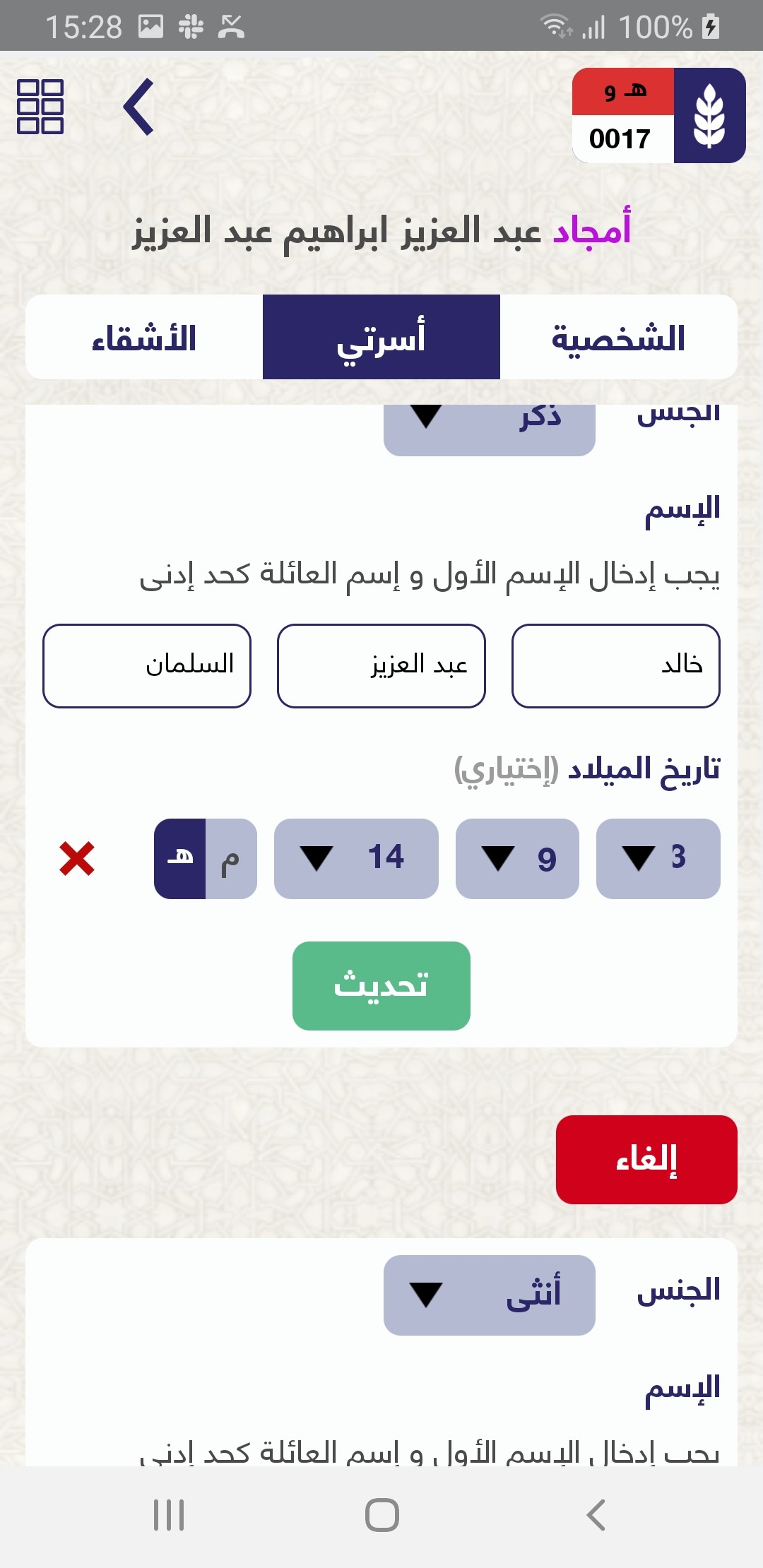Screen dimensions: 763x1568
Task: Open the day dropdown showing 3
Action: pos(658,859)
